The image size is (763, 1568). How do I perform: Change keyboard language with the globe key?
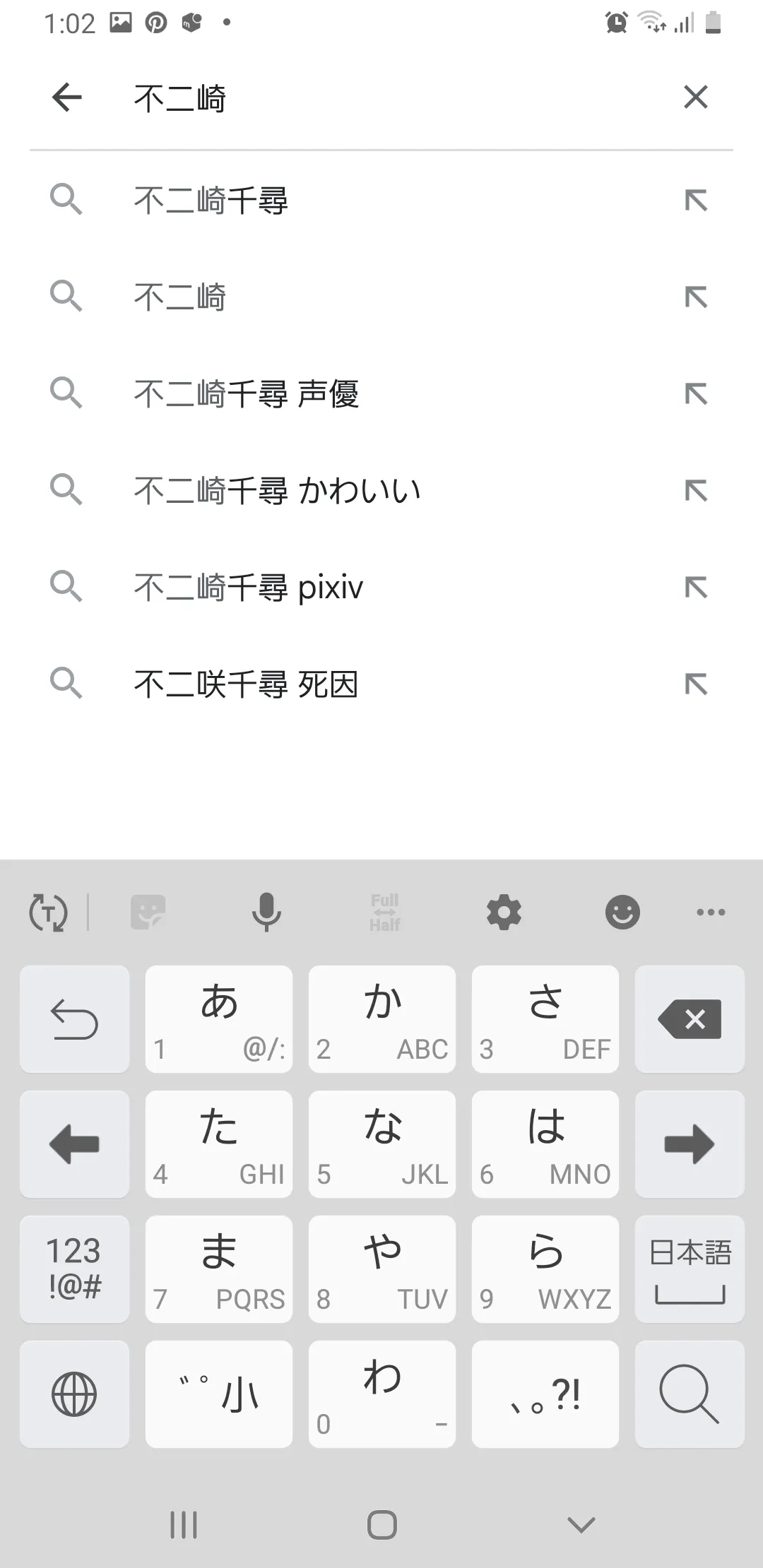pyautogui.click(x=74, y=1394)
